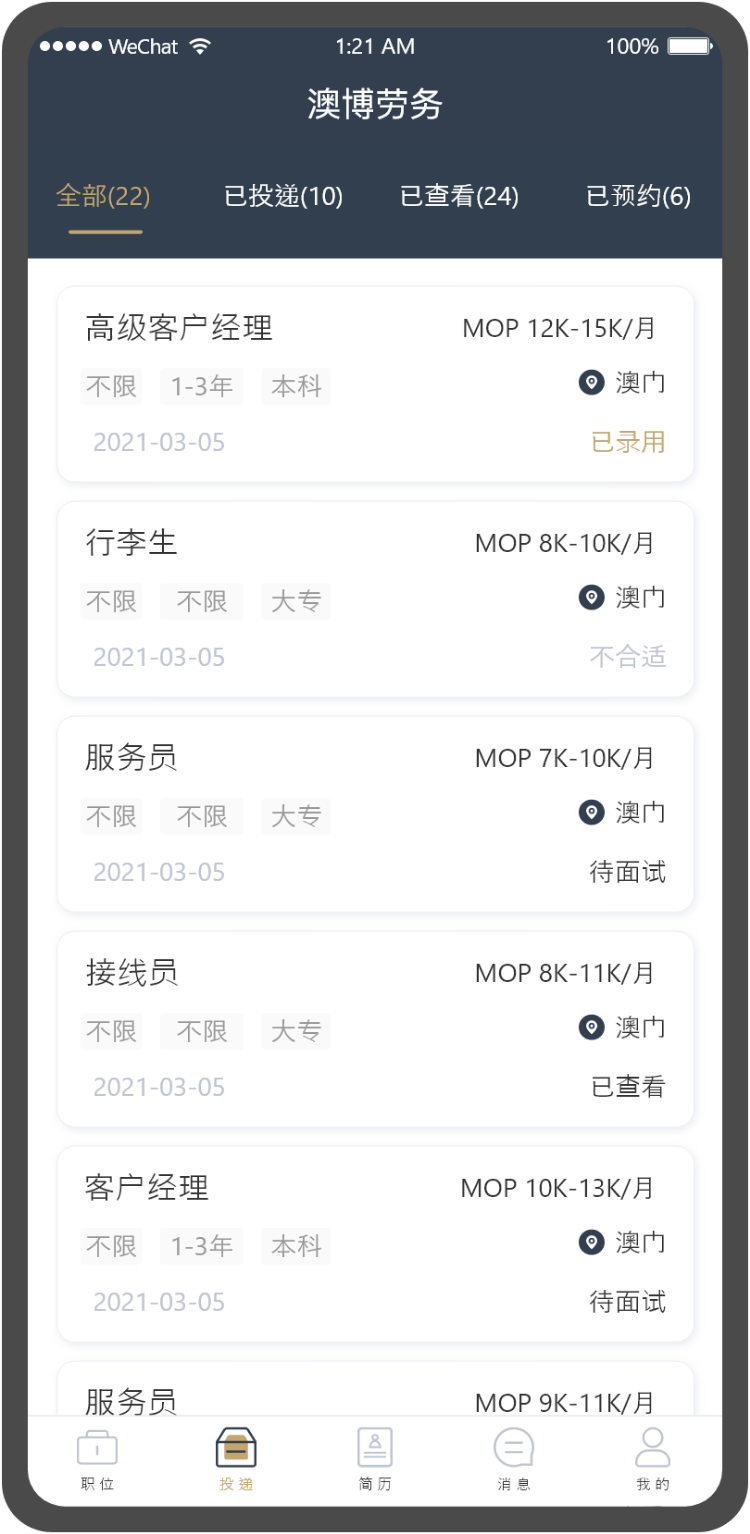Open the 简历 resume icon in bottom bar

[375, 1447]
